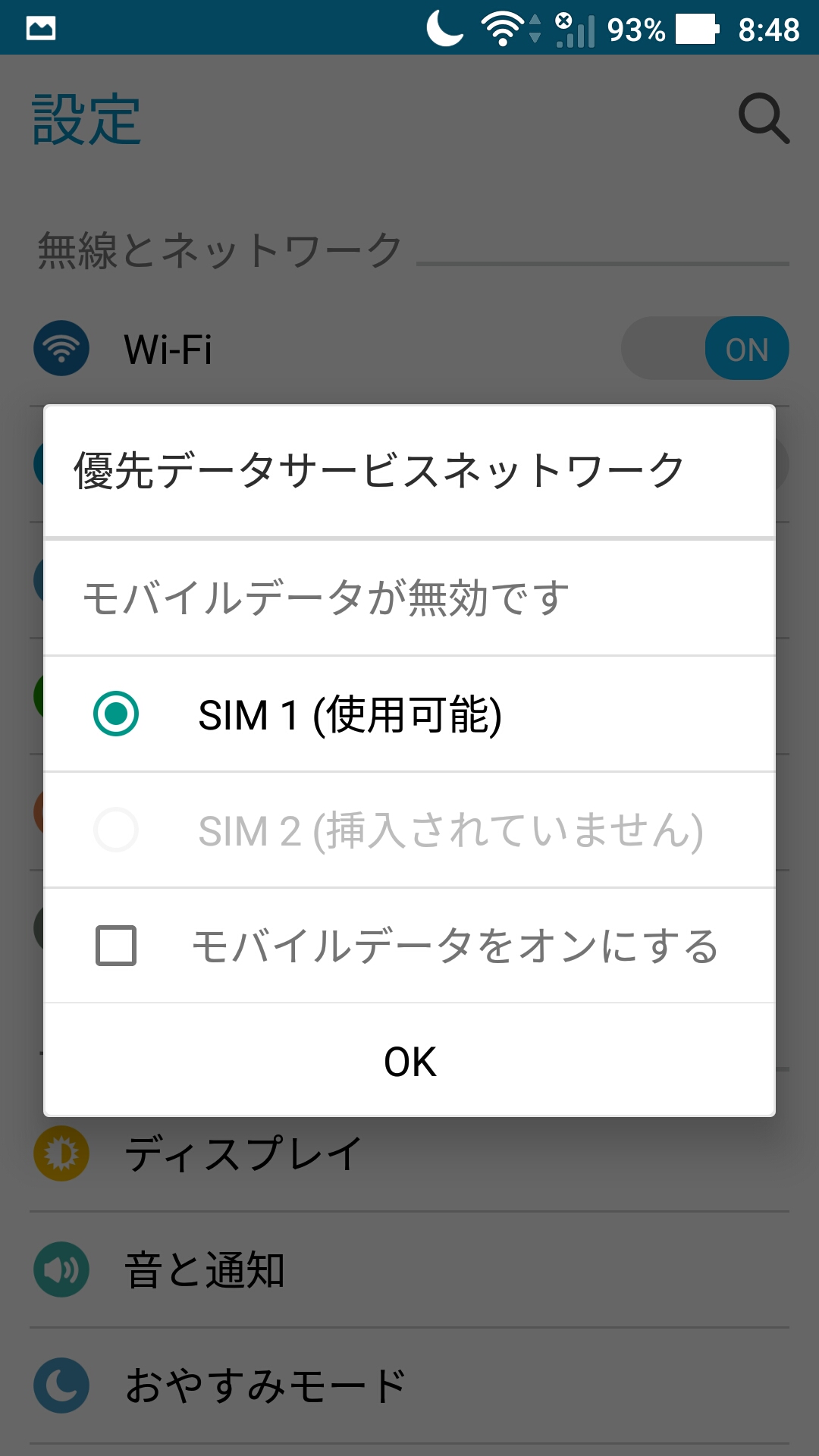Open the おやすみモード settings entry
Image resolution: width=819 pixels, height=1456 pixels.
265,1385
